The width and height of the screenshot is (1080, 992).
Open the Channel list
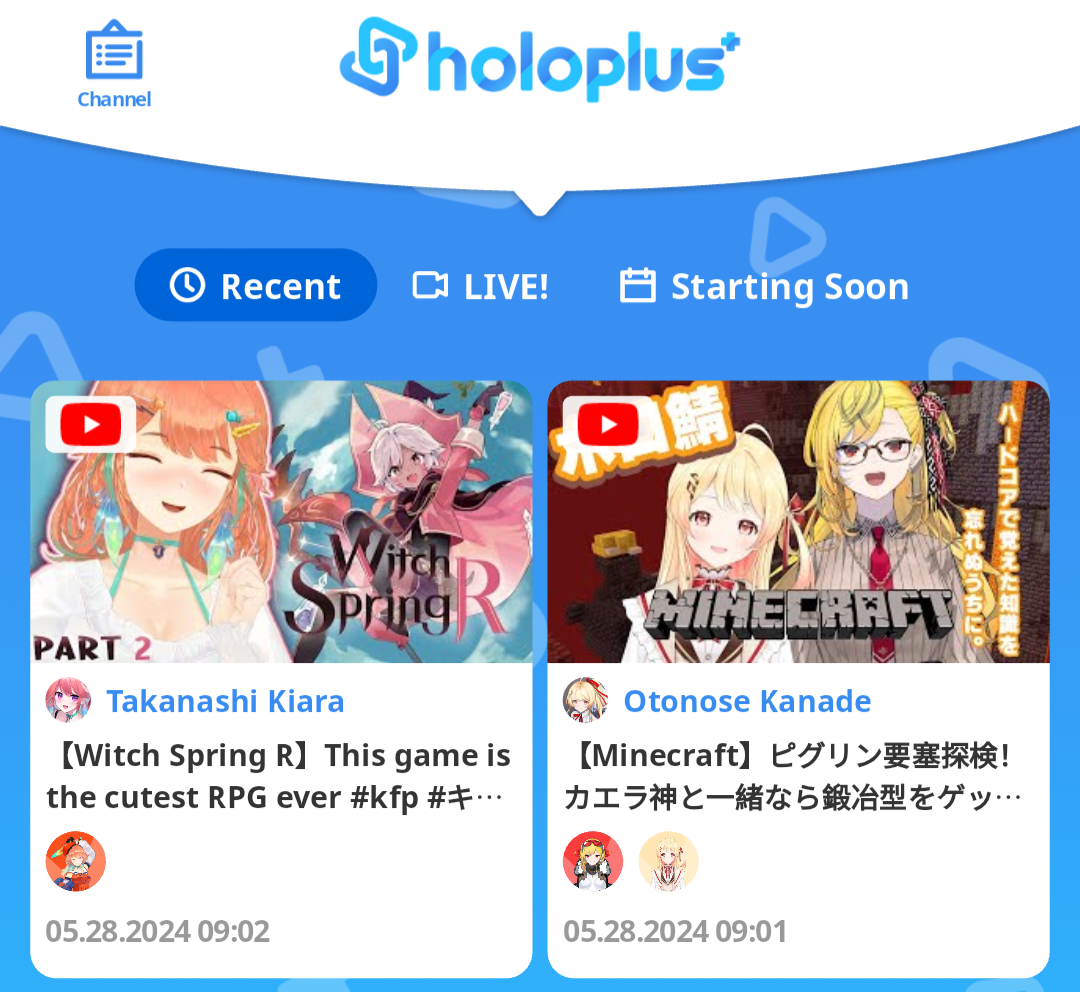pyautogui.click(x=114, y=64)
